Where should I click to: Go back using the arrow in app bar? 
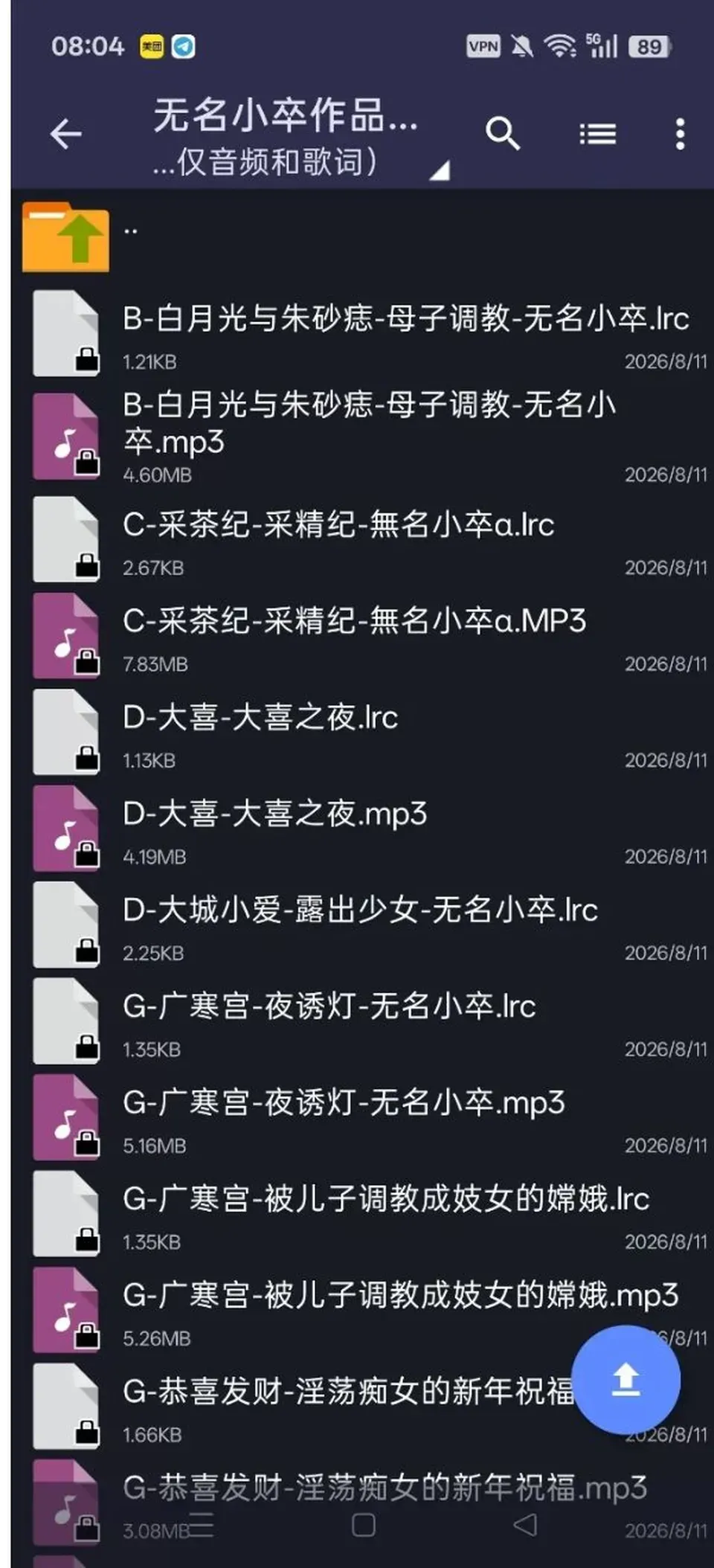[65, 135]
